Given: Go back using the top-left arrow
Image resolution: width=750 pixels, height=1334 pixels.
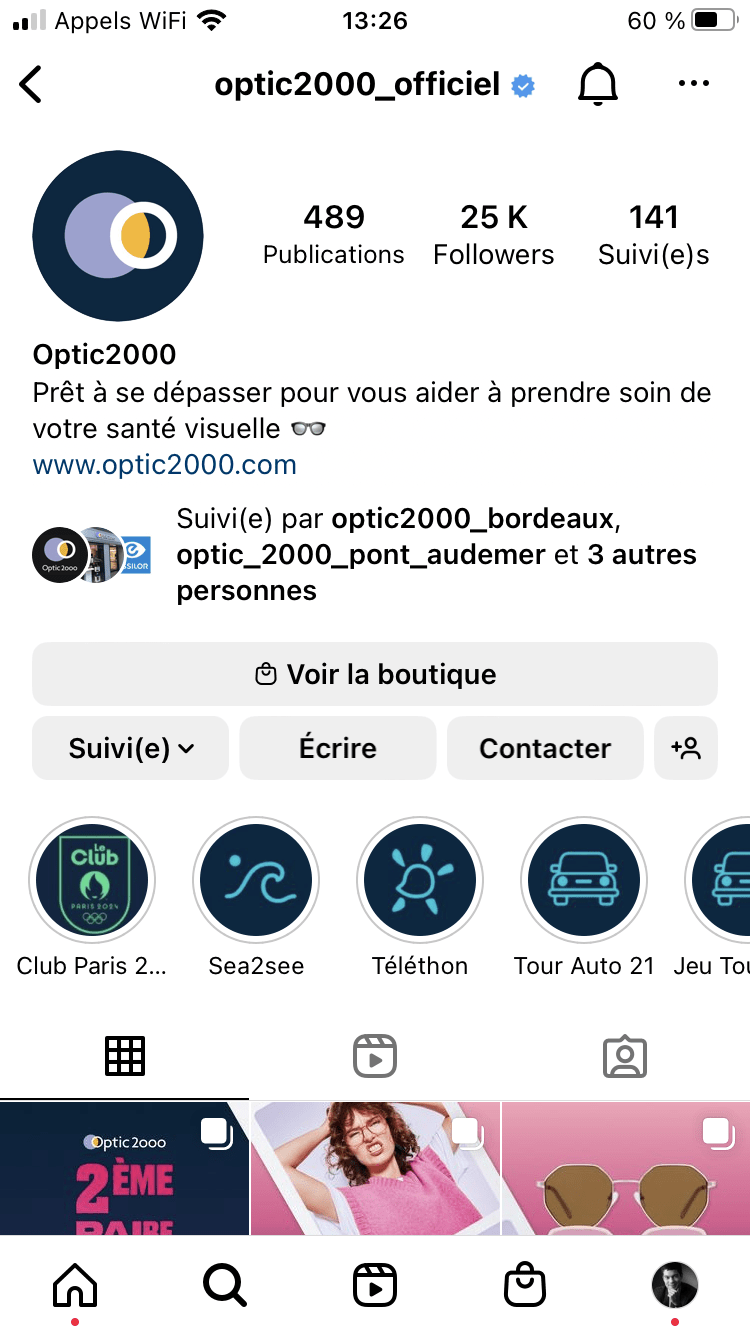Looking at the screenshot, I should coord(32,85).
